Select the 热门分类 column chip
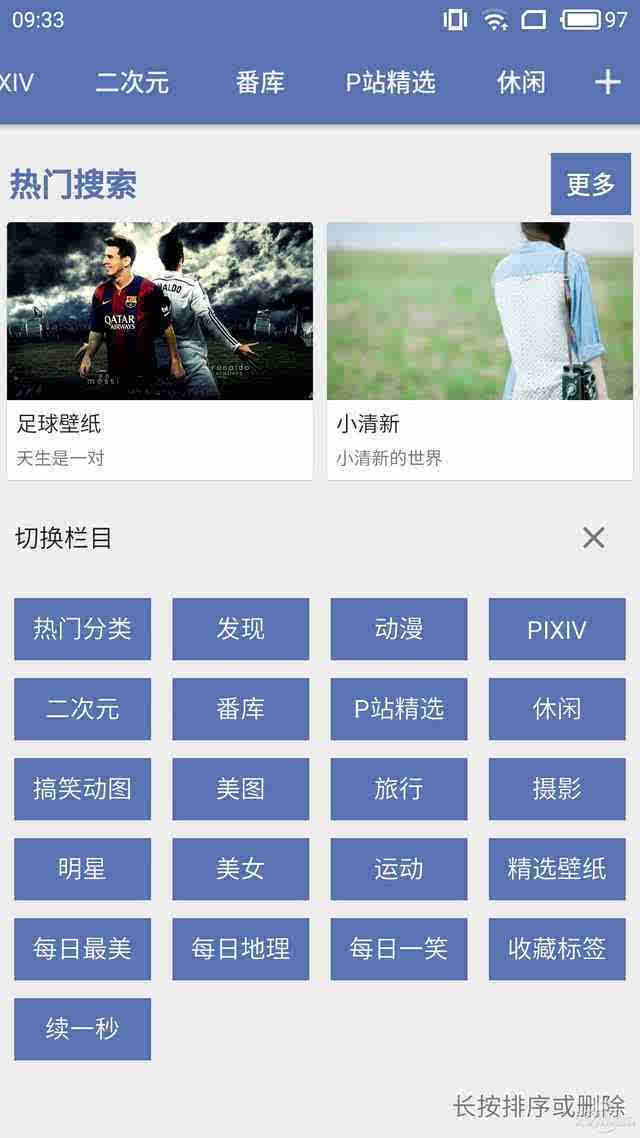The image size is (640, 1138). pos(82,629)
